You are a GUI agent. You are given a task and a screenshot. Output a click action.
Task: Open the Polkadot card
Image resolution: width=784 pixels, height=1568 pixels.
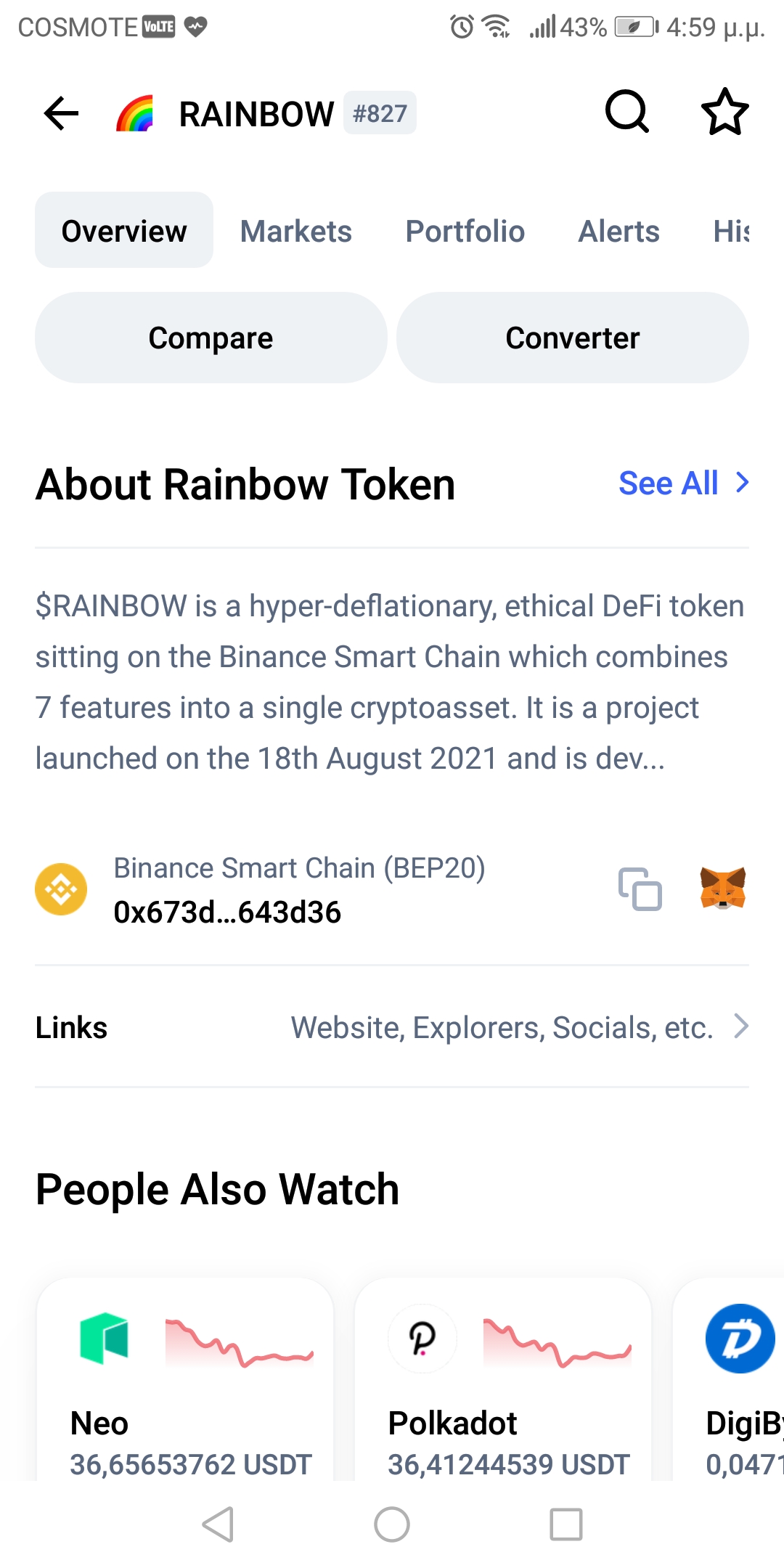click(x=503, y=1379)
